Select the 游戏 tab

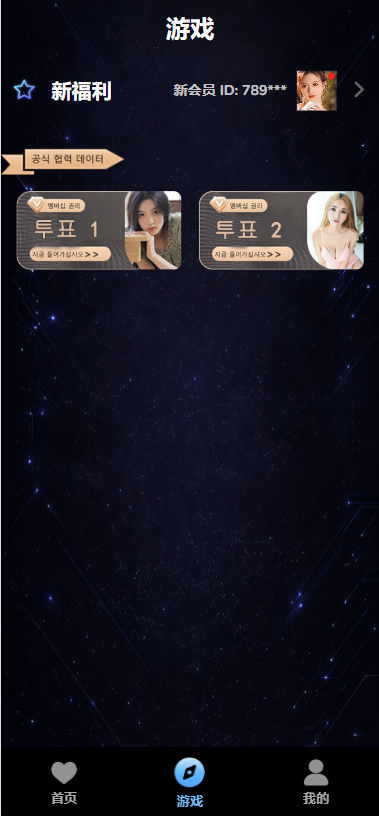[190, 782]
